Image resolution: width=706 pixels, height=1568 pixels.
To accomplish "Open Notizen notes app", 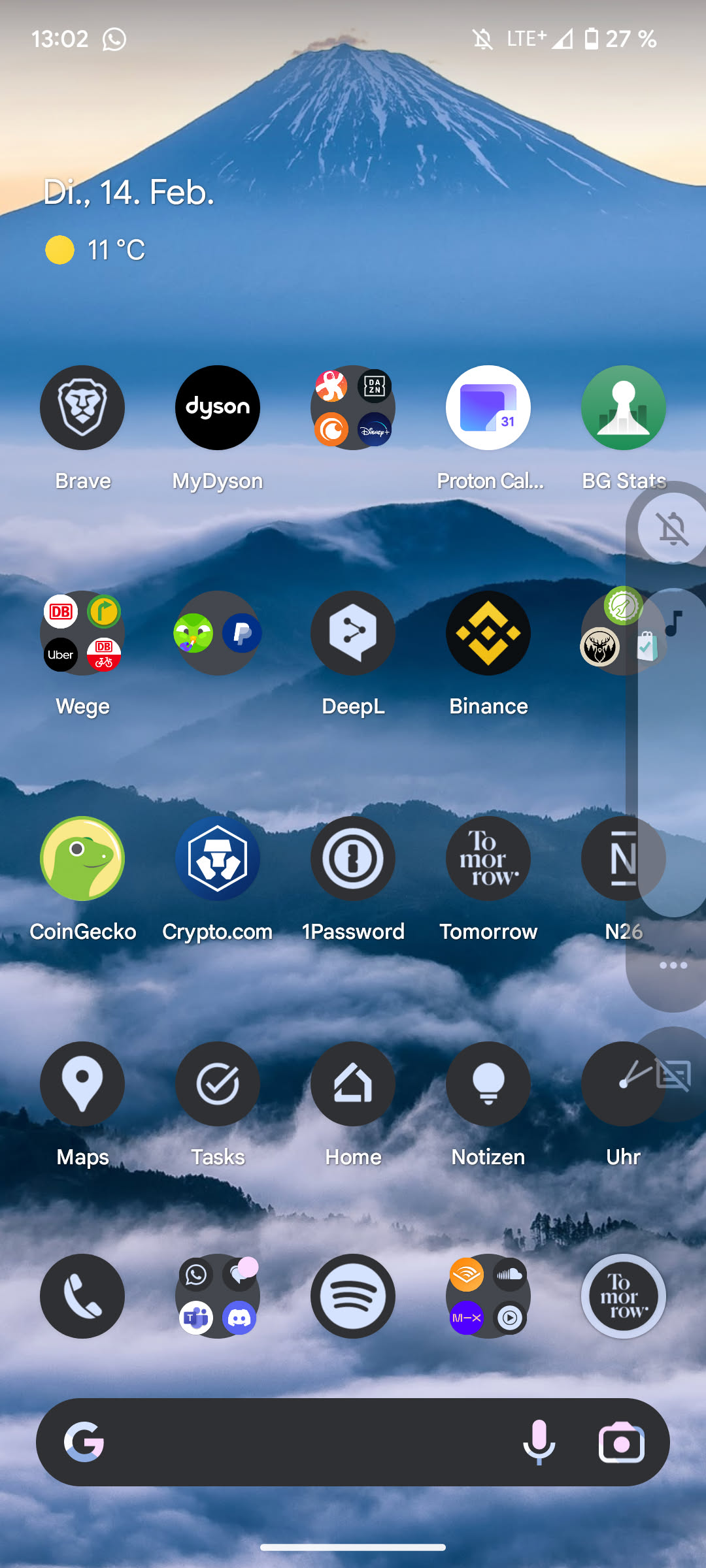I will pos(488,1084).
